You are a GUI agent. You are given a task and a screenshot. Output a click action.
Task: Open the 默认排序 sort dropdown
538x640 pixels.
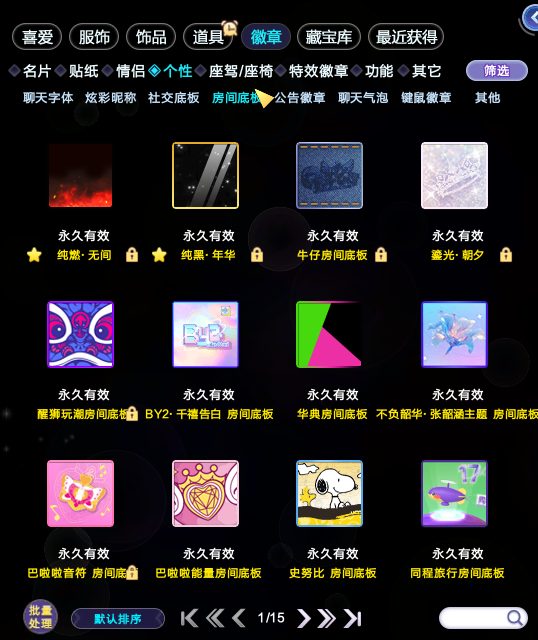click(x=118, y=619)
